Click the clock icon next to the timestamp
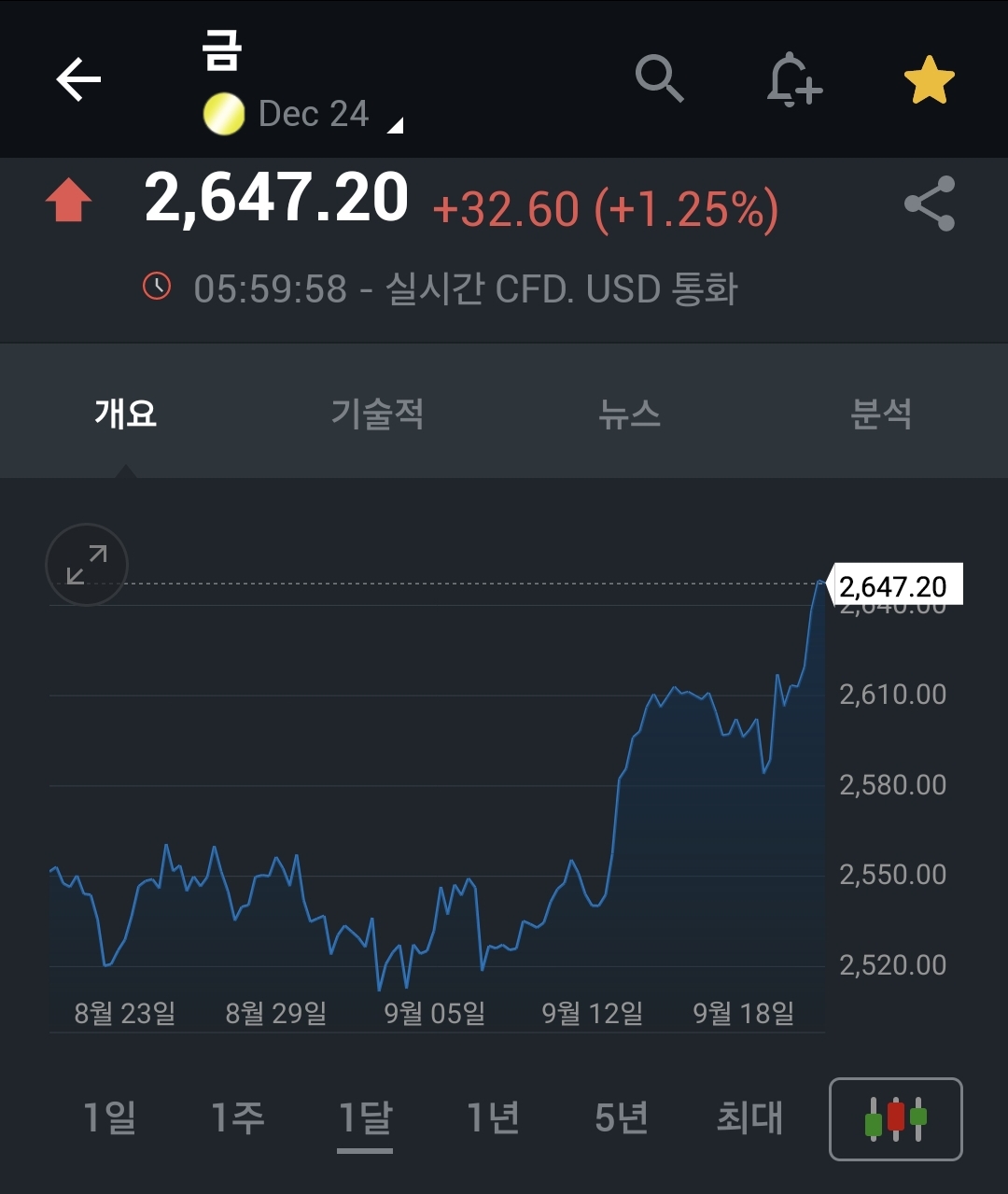The image size is (1008, 1194). 159,285
